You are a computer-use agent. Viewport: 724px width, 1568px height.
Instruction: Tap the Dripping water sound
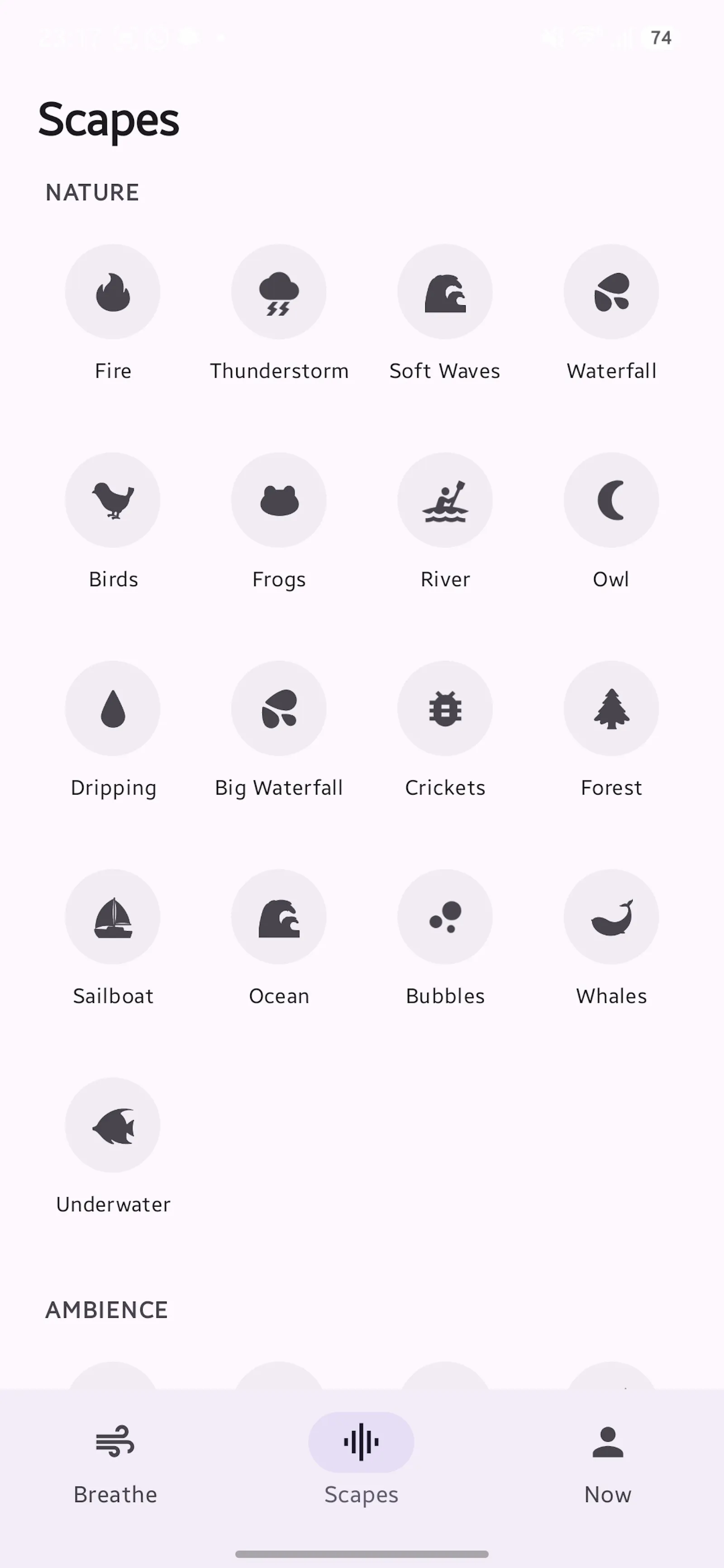click(x=113, y=709)
